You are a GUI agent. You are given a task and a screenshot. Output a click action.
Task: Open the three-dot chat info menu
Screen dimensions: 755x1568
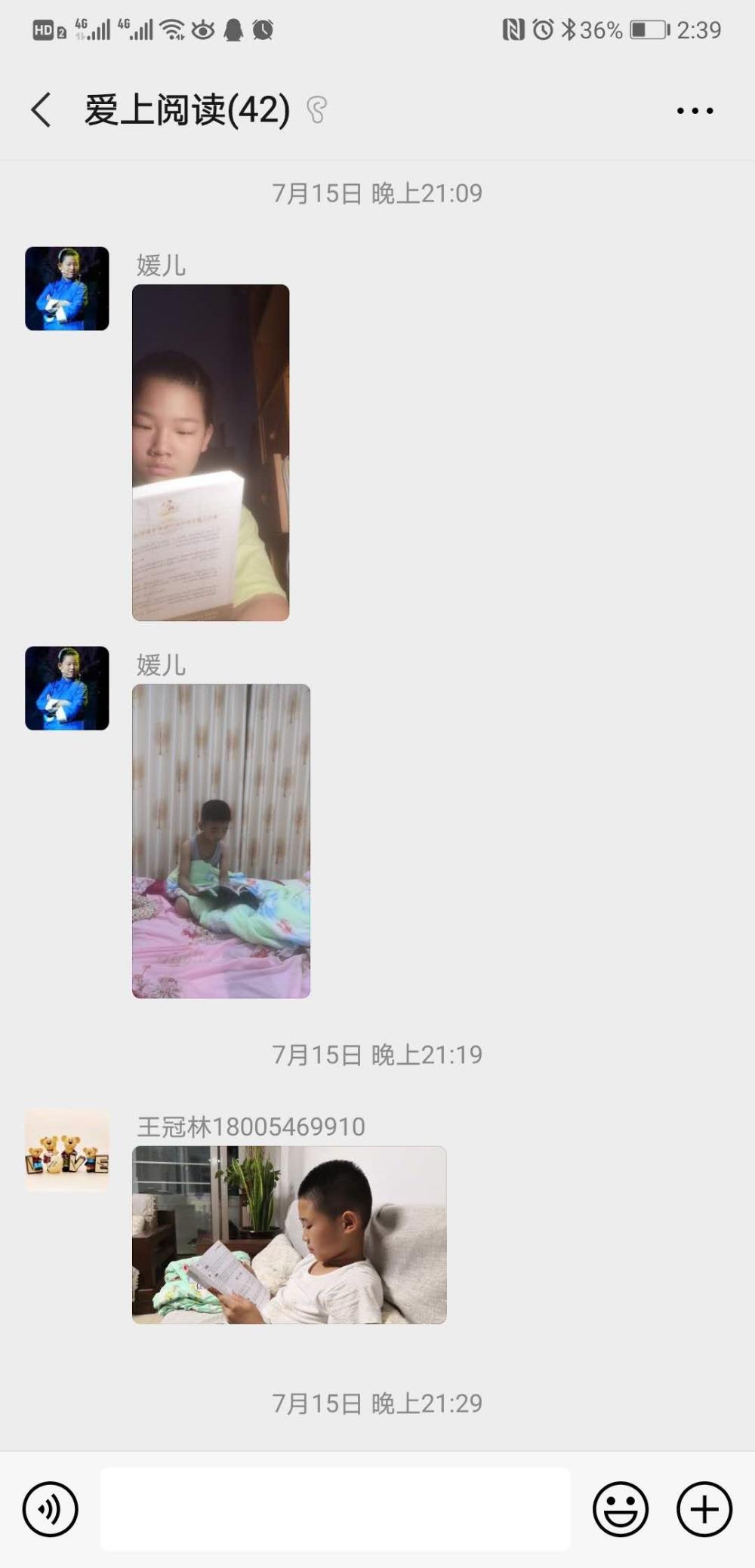pos(695,111)
